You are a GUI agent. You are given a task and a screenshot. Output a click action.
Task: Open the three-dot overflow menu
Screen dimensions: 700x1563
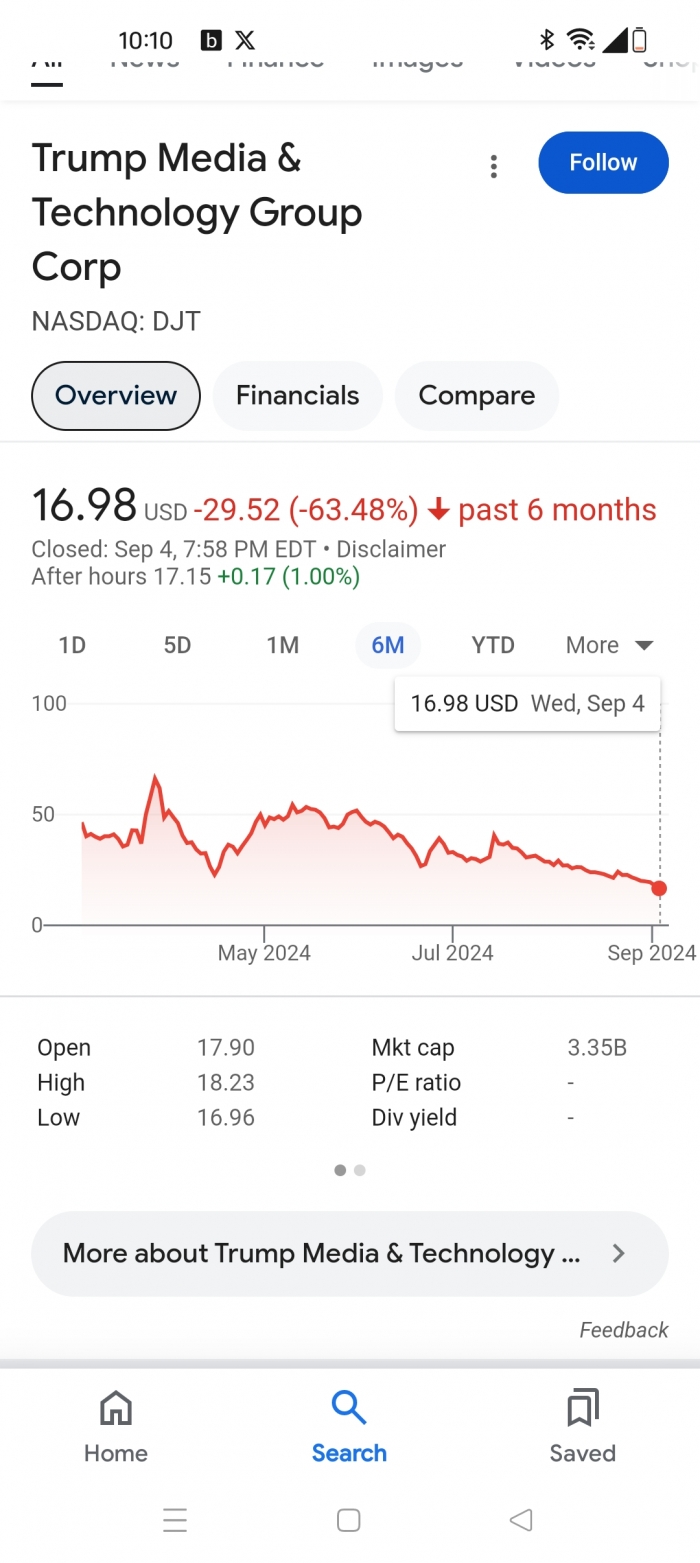[x=493, y=167]
